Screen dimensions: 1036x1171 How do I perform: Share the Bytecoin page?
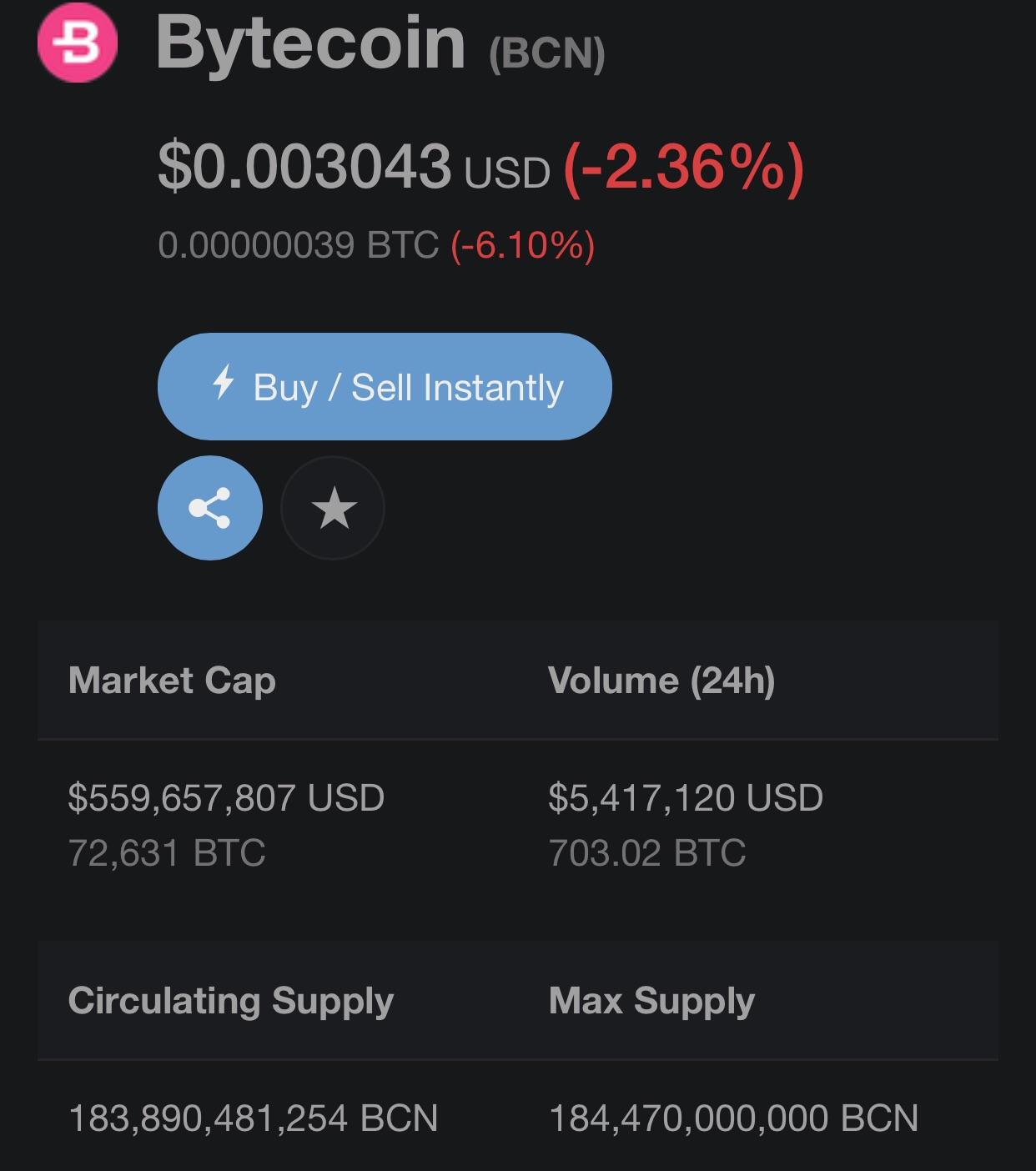click(x=210, y=508)
